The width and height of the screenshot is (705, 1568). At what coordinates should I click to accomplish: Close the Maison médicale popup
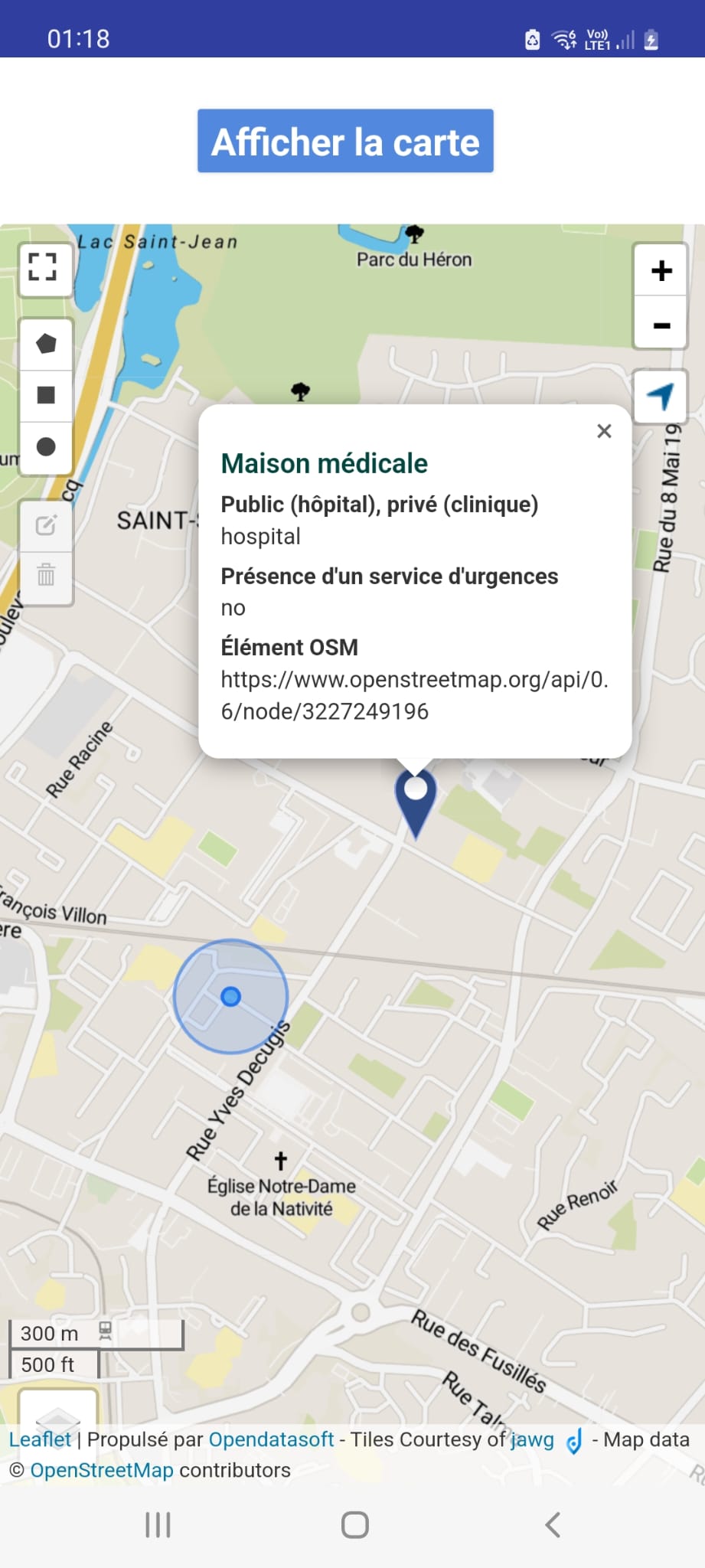[x=604, y=431]
